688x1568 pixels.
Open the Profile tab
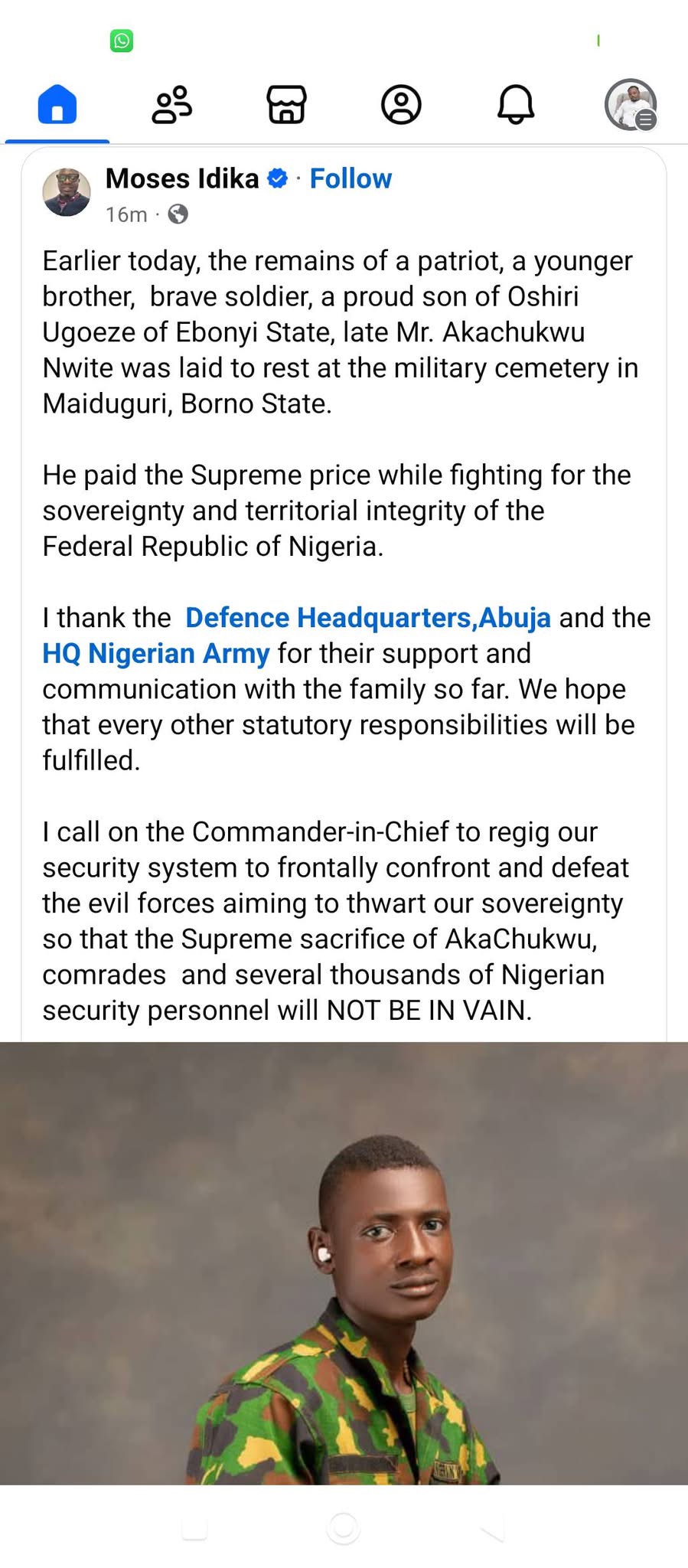[401, 104]
